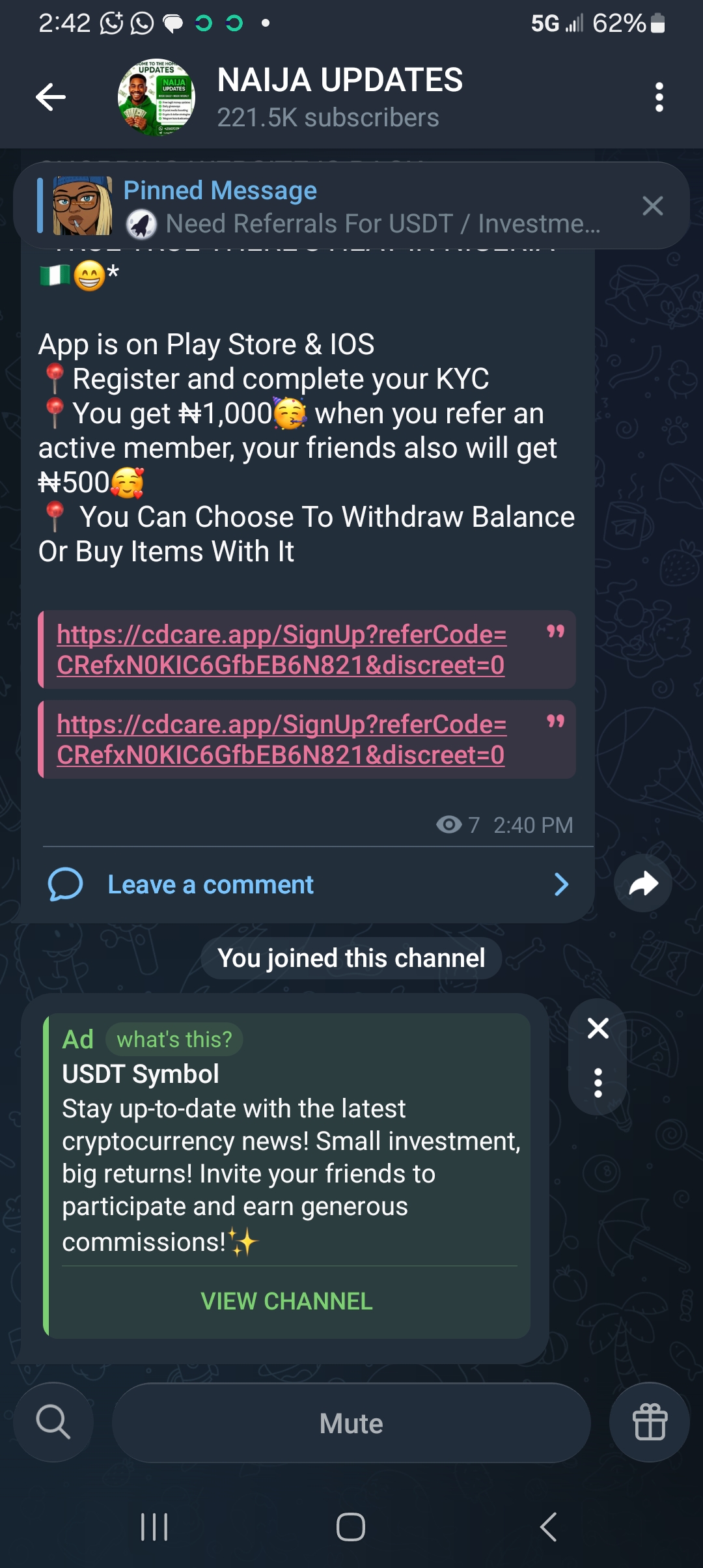Tap "what's this?" on the ad
The width and height of the screenshot is (703, 1568).
tap(174, 1039)
